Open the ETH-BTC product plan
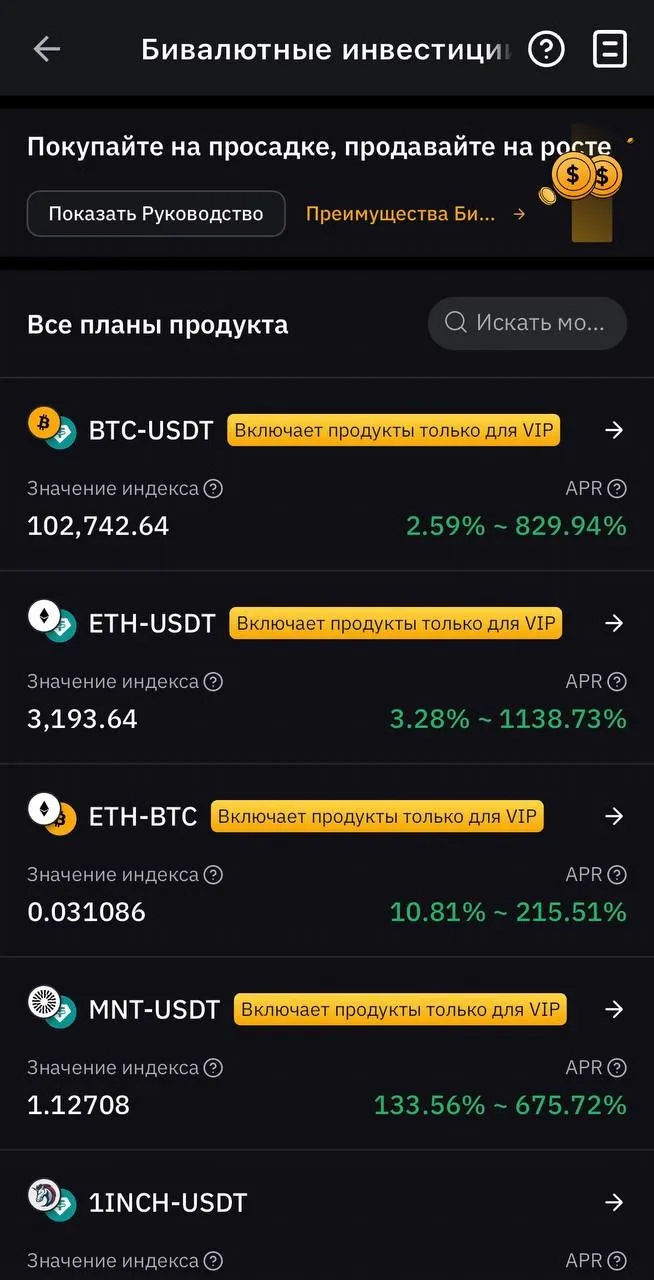The height and width of the screenshot is (1280, 654). pos(614,816)
